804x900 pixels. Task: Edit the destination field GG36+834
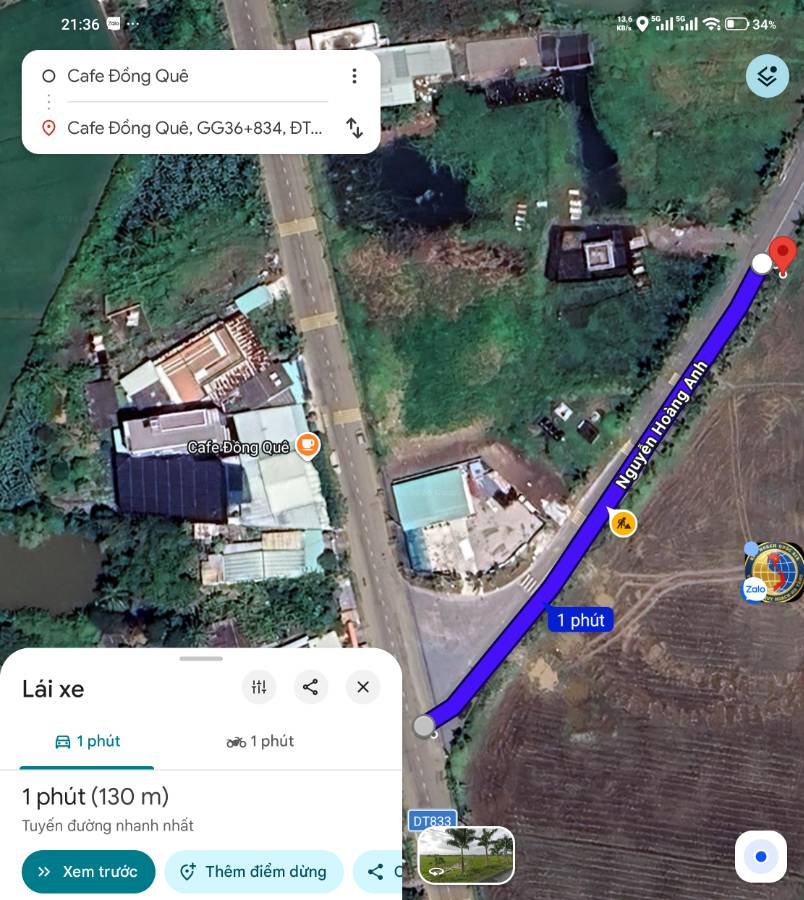click(193, 128)
